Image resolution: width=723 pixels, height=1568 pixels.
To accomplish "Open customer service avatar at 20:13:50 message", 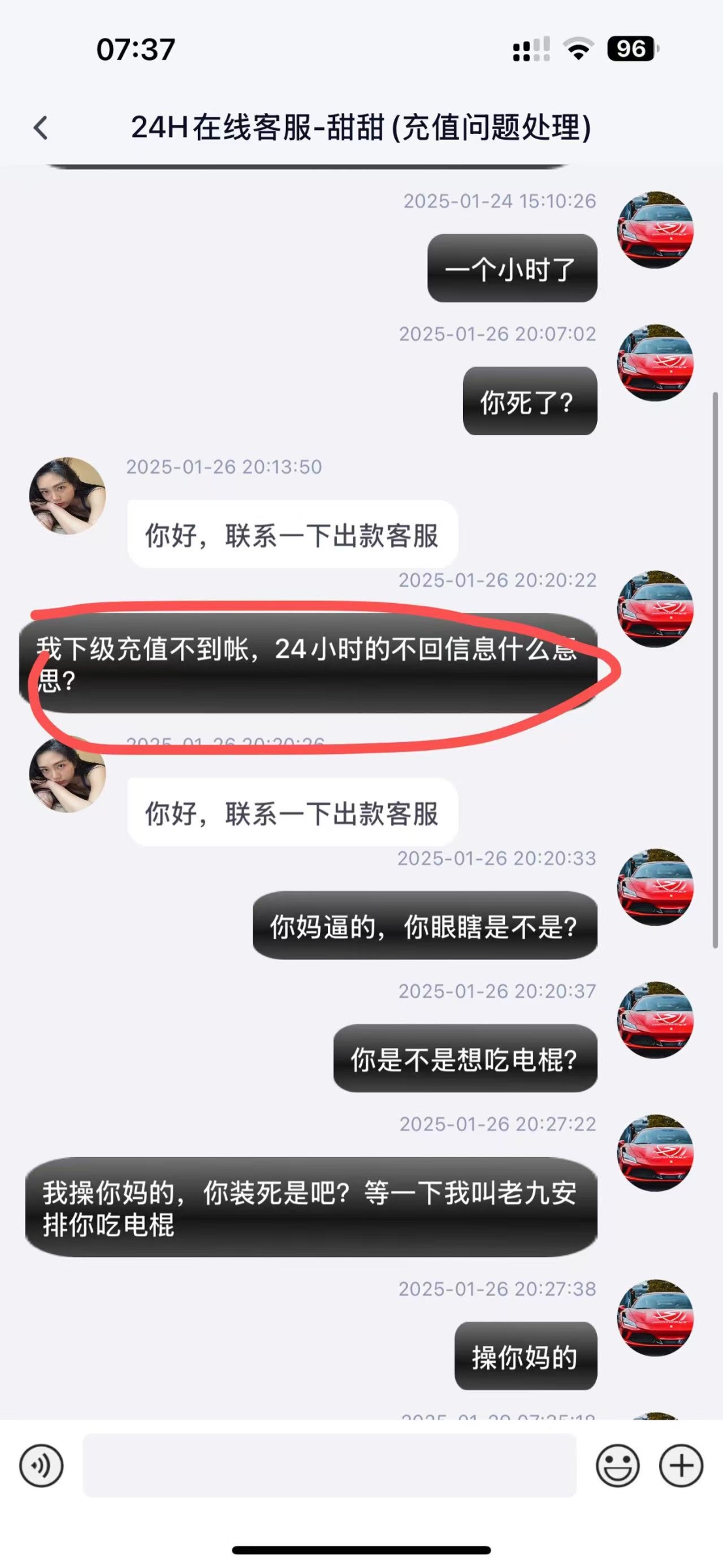I will [67, 495].
